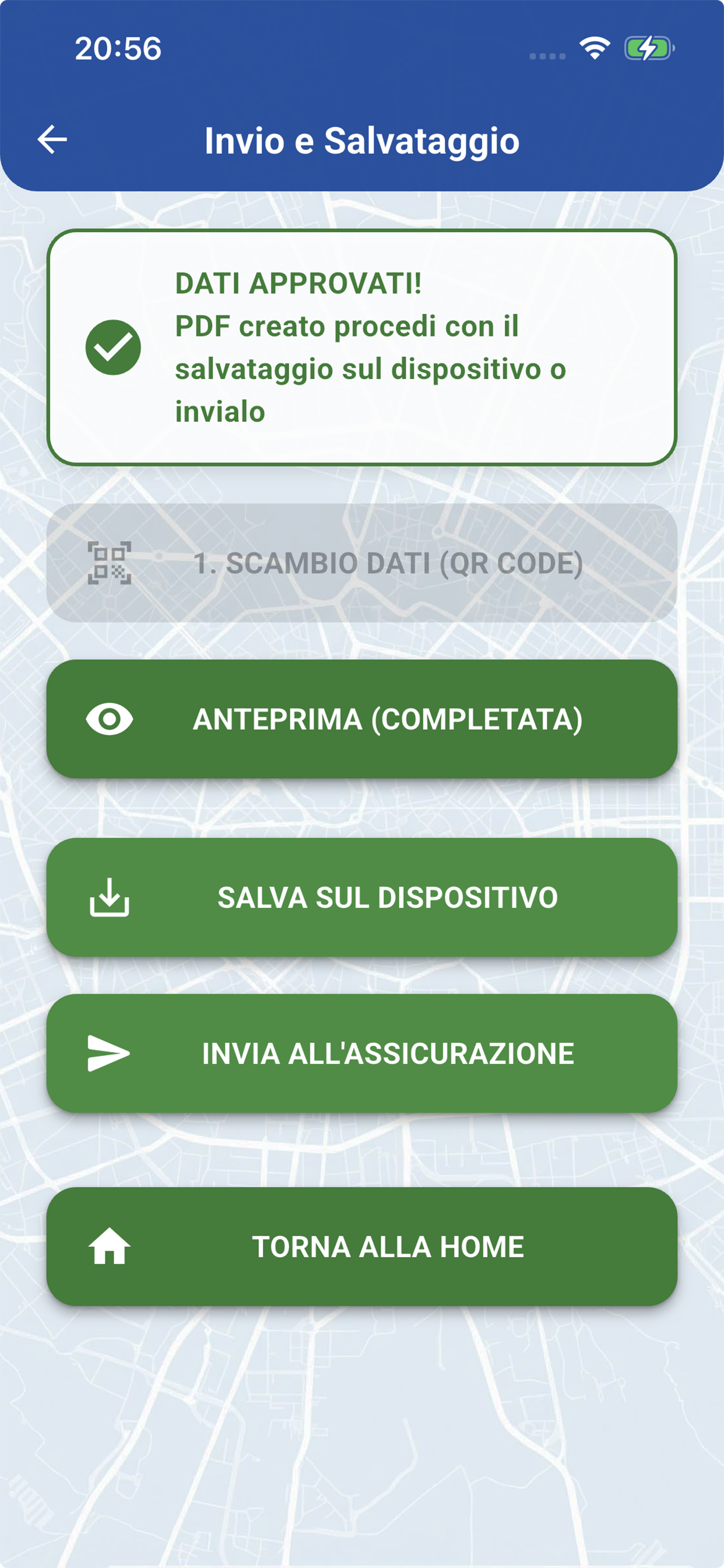
Task: Click the back arrow in the header
Action: point(51,139)
